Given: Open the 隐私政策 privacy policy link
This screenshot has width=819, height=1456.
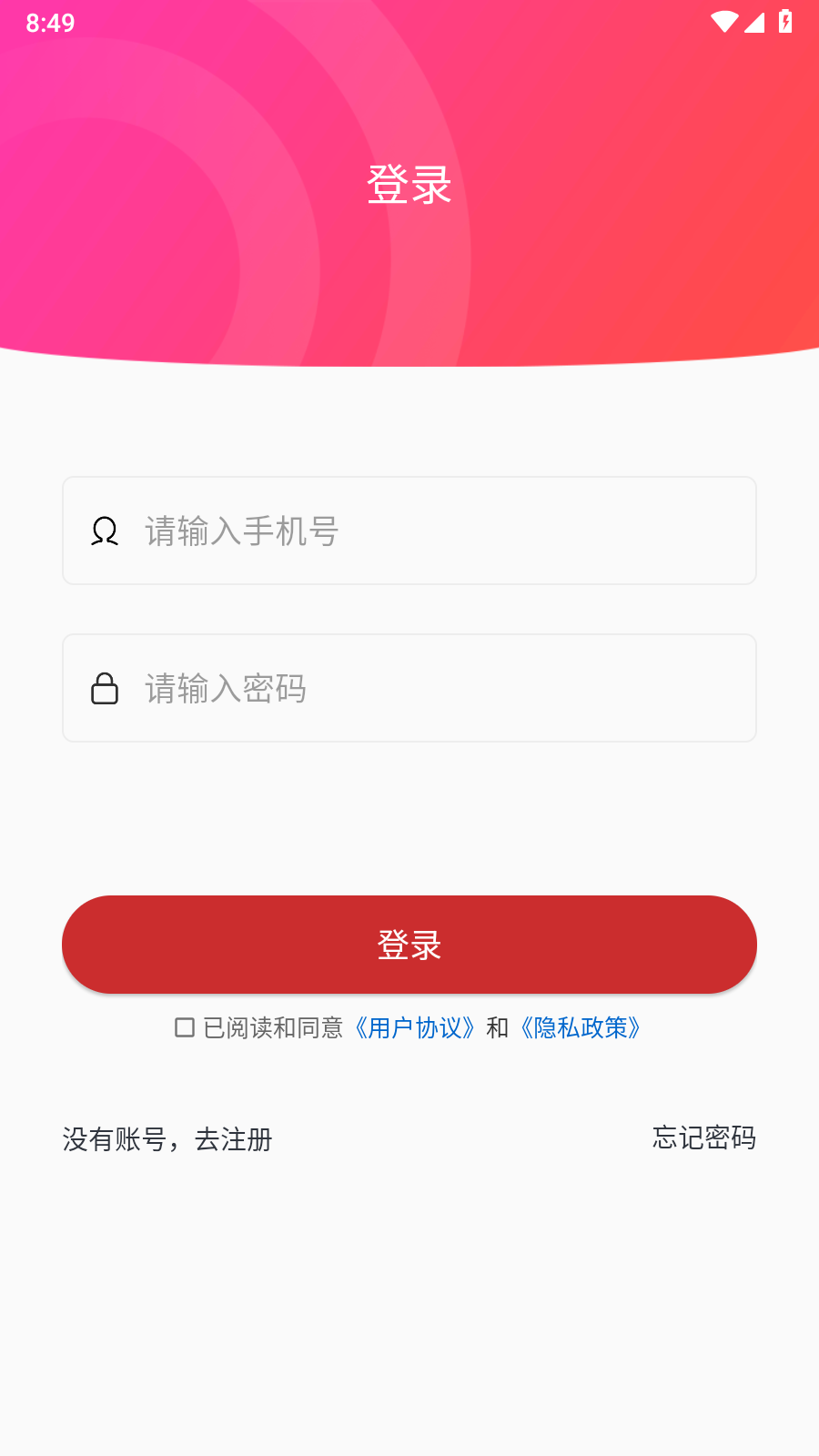Looking at the screenshot, I should [581, 1027].
